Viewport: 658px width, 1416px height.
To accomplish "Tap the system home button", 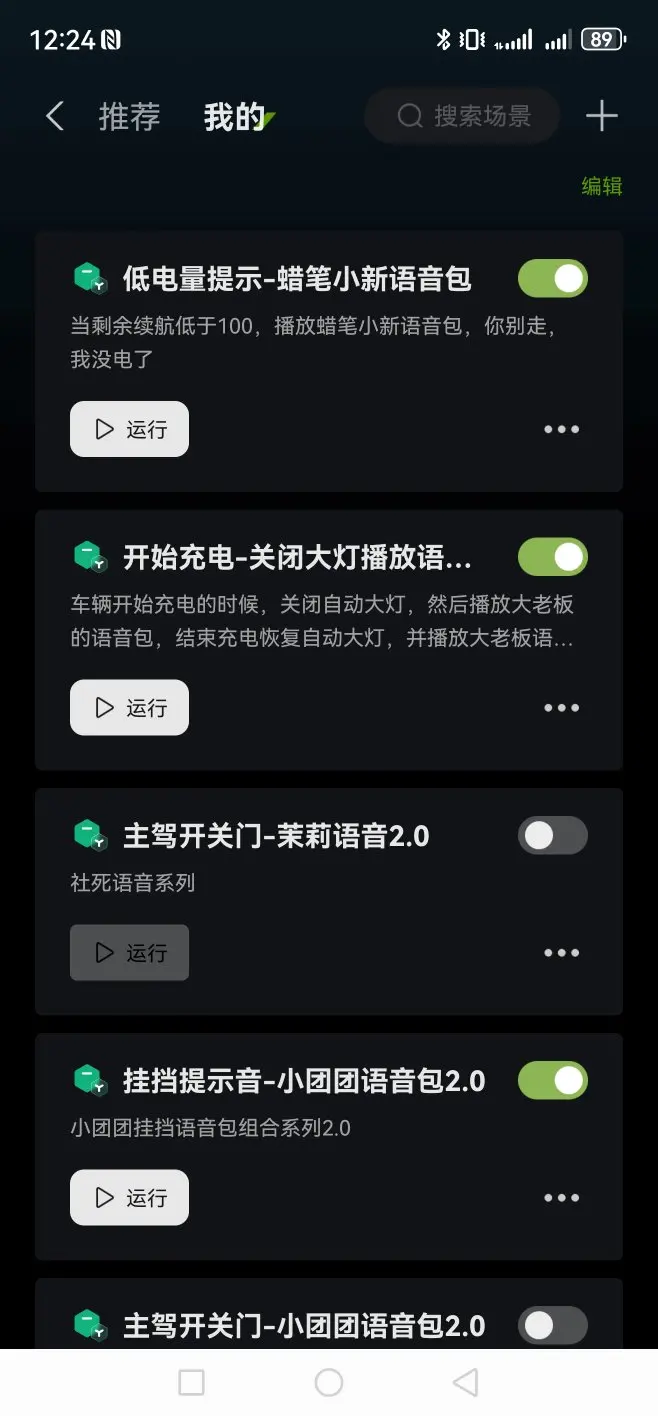I will point(329,1382).
